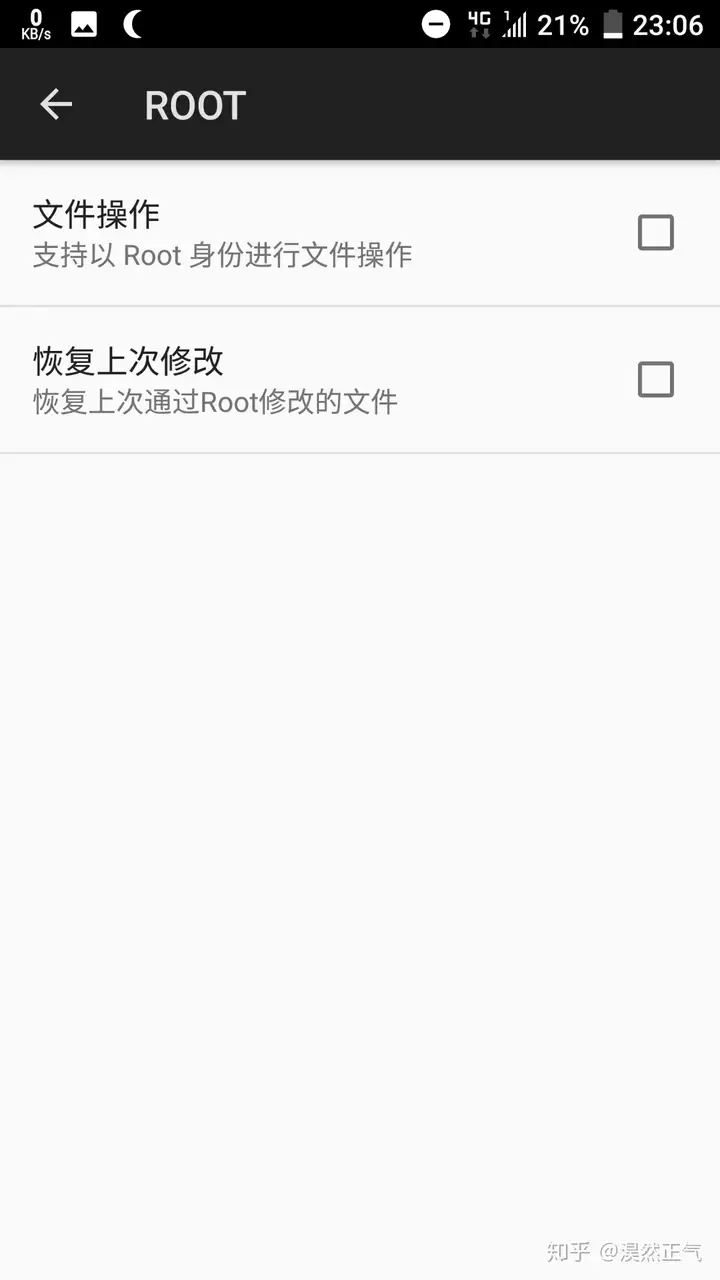The height and width of the screenshot is (1280, 720).
Task: Check the 恢复上次修改 checkbox
Action: (x=656, y=380)
